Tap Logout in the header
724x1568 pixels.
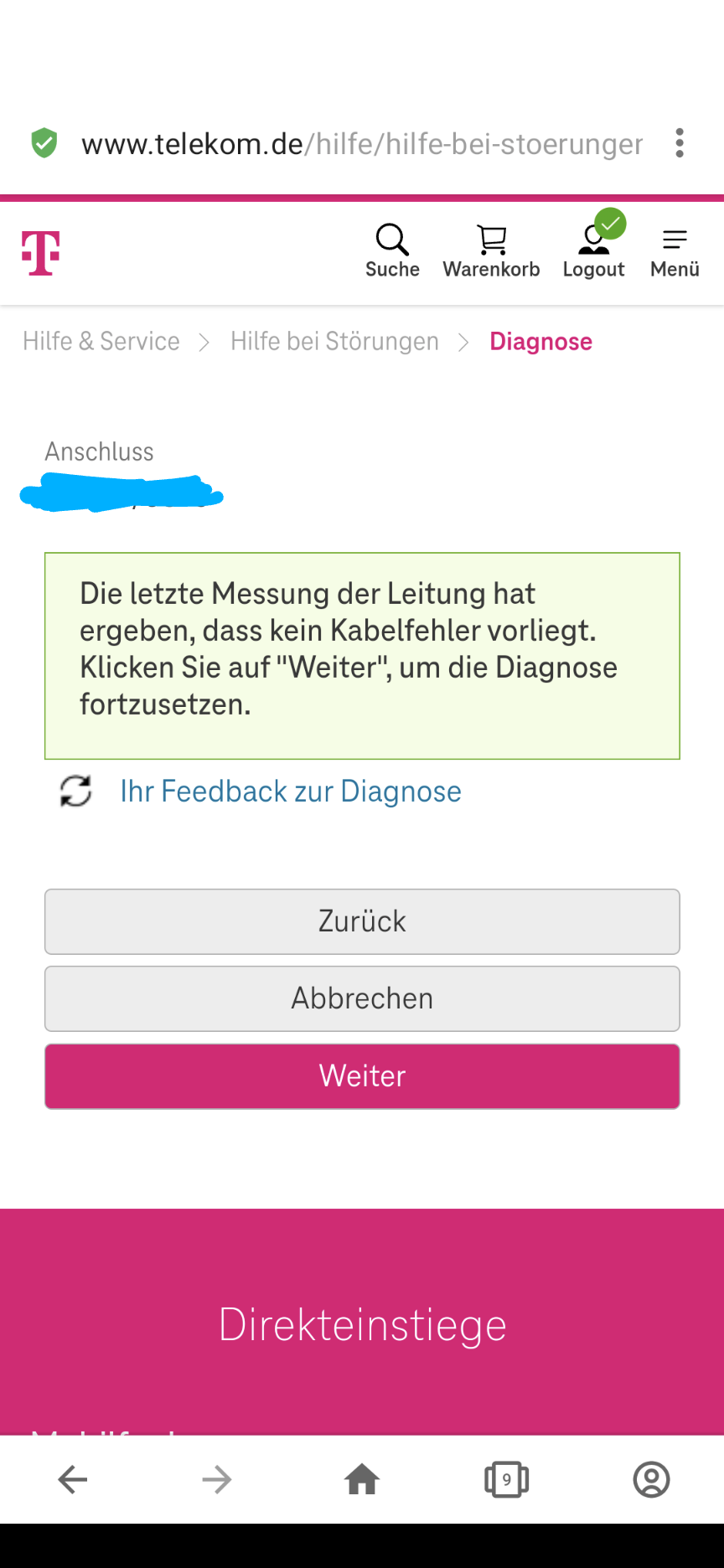coord(593,250)
